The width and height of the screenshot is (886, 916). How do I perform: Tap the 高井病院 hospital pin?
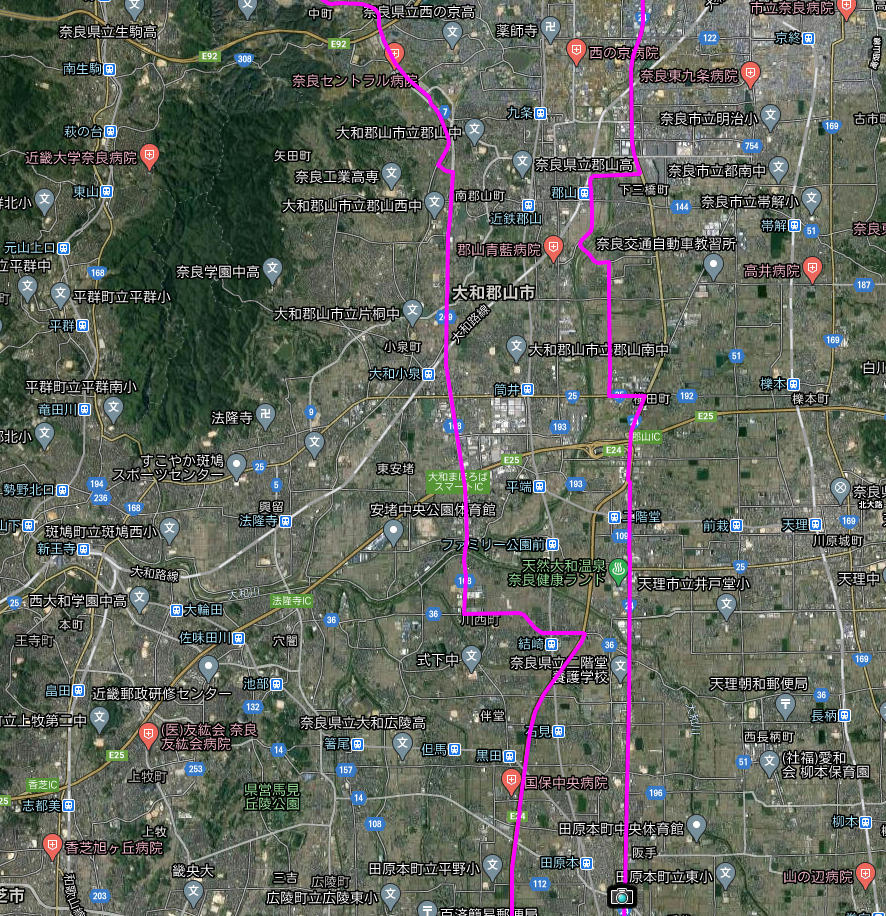(x=813, y=268)
